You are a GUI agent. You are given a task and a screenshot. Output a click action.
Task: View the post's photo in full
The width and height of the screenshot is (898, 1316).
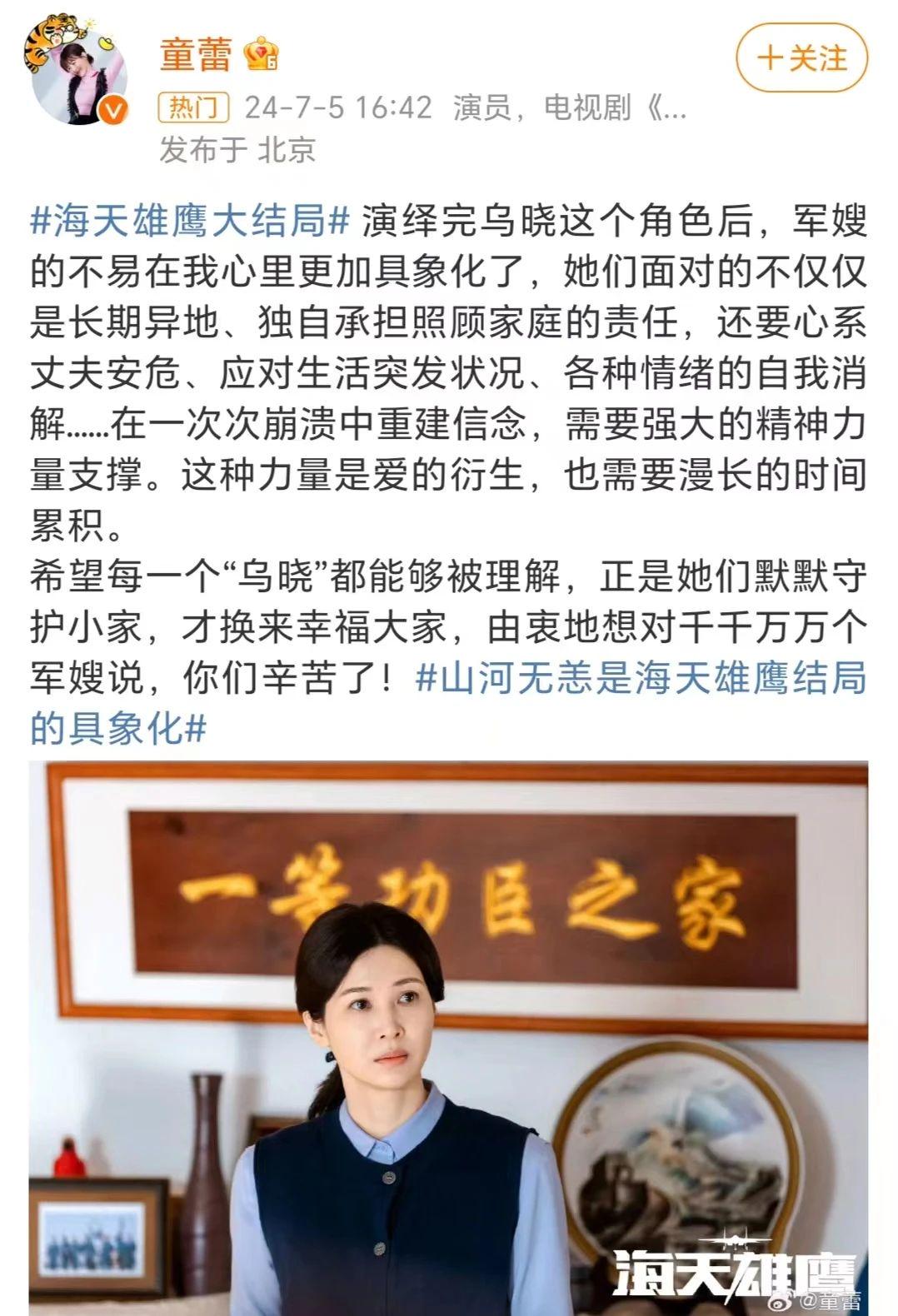[x=448, y=1037]
